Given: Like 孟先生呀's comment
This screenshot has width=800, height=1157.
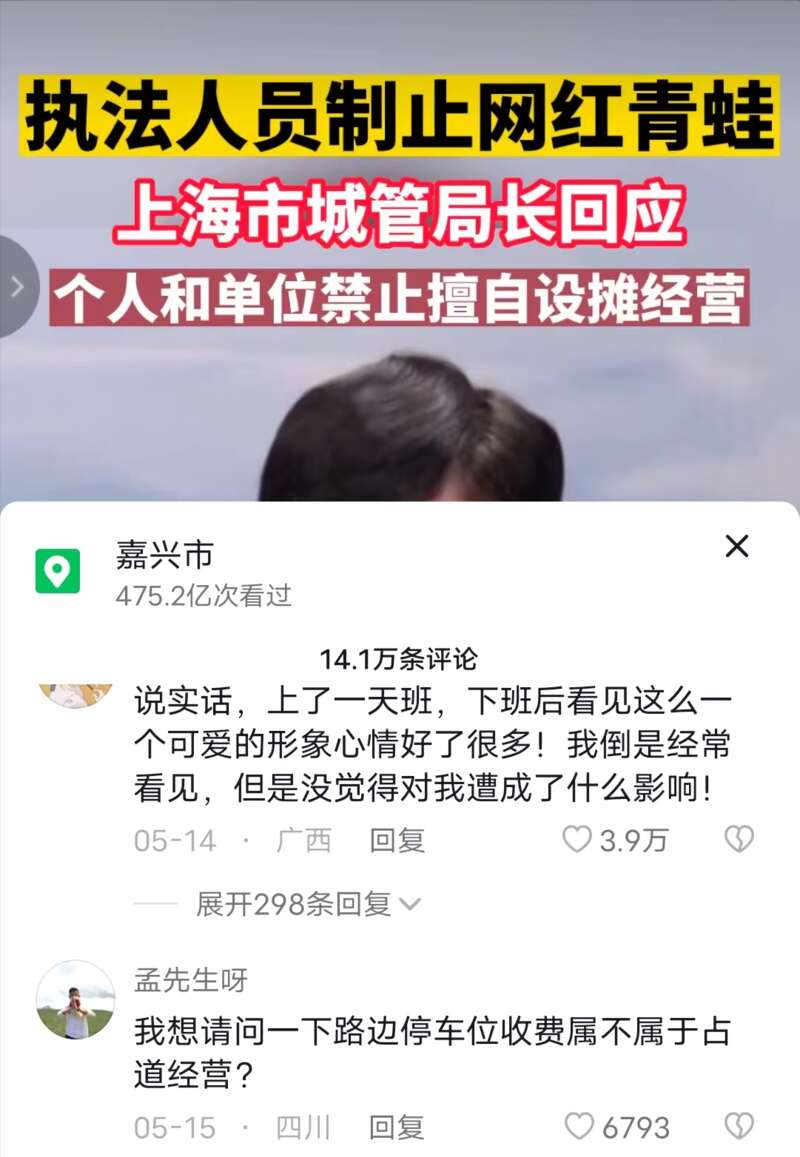Looking at the screenshot, I should pos(580,1128).
